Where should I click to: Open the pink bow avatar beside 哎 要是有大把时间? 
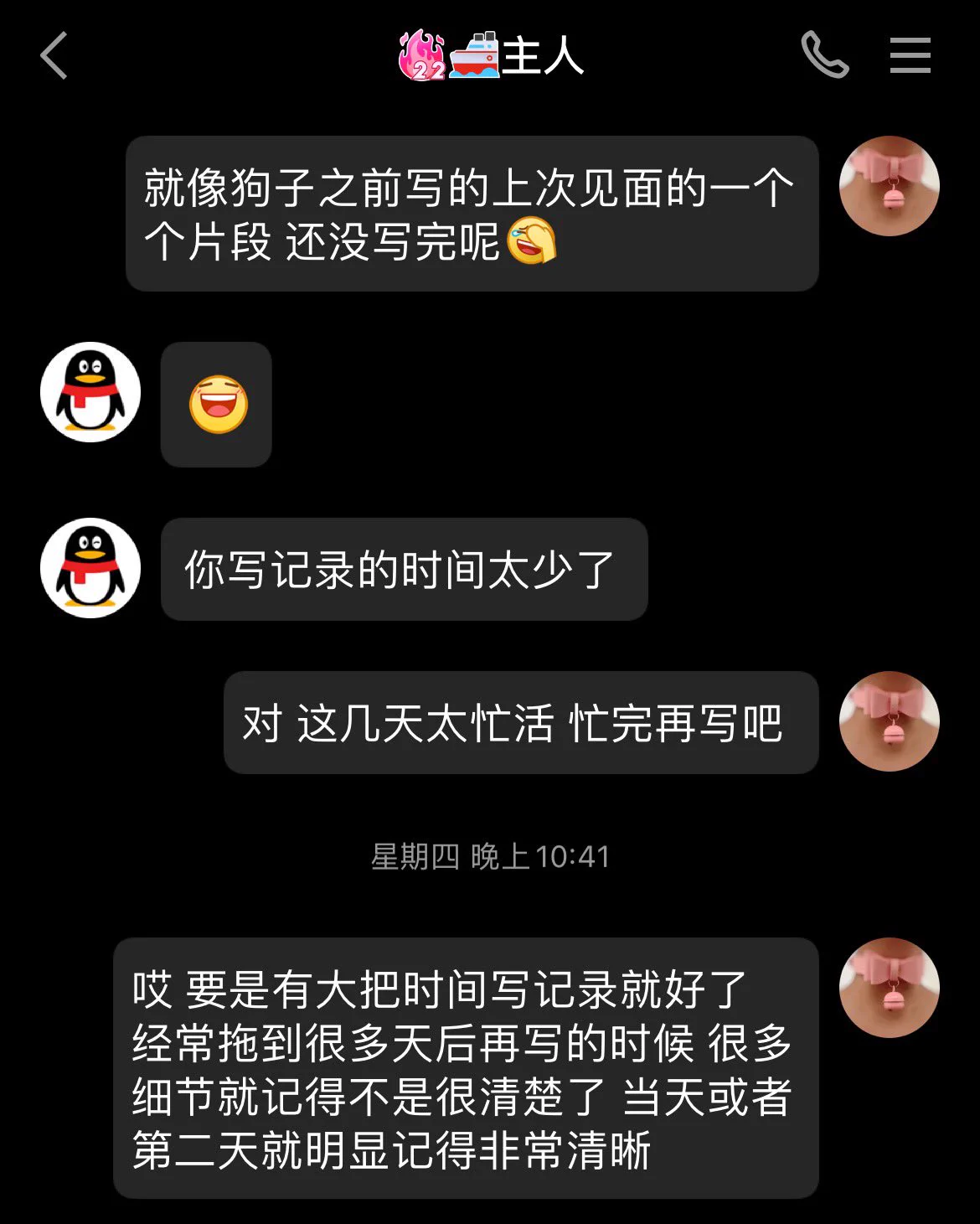[x=889, y=988]
